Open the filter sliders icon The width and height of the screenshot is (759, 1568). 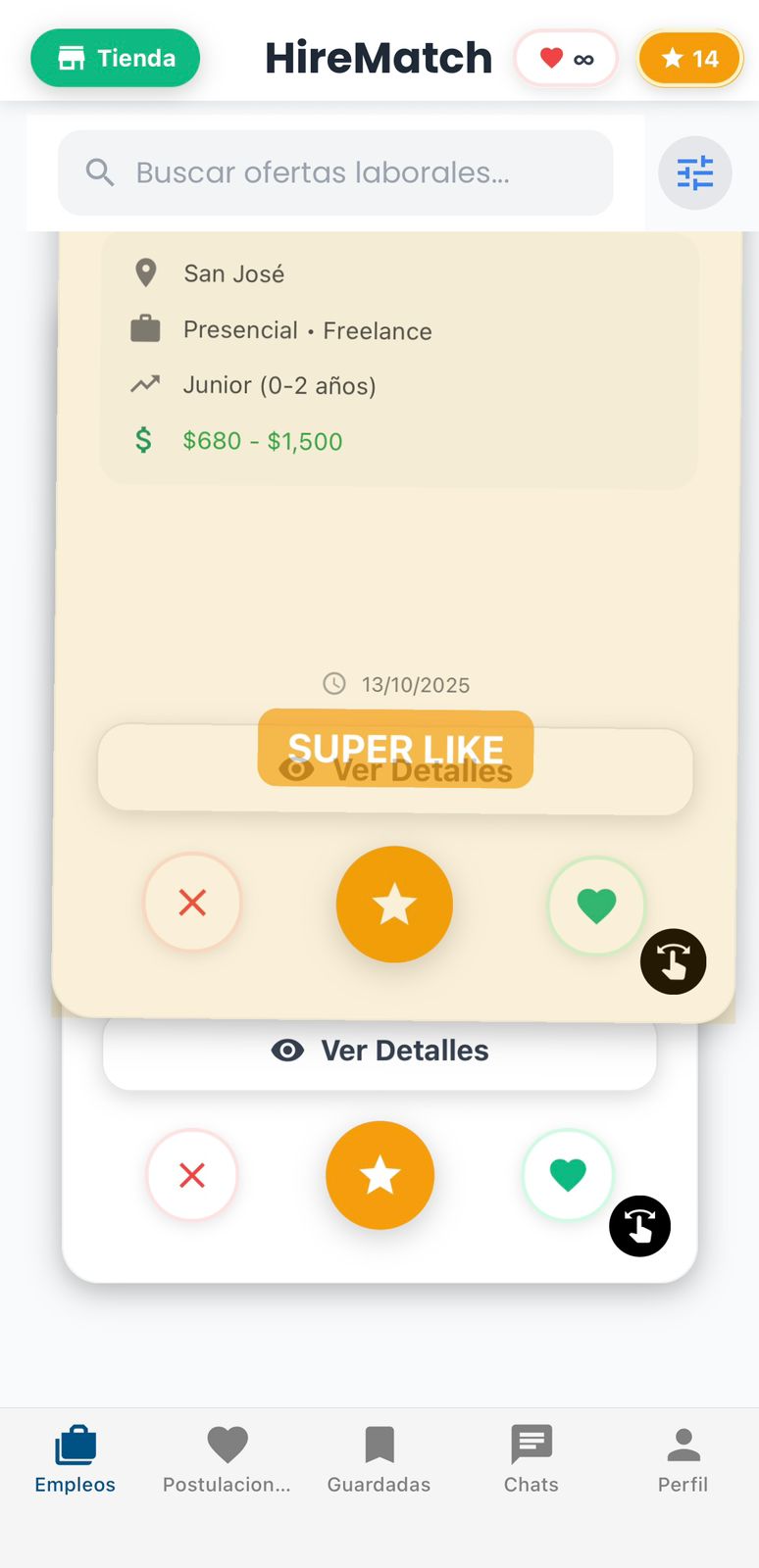point(694,173)
